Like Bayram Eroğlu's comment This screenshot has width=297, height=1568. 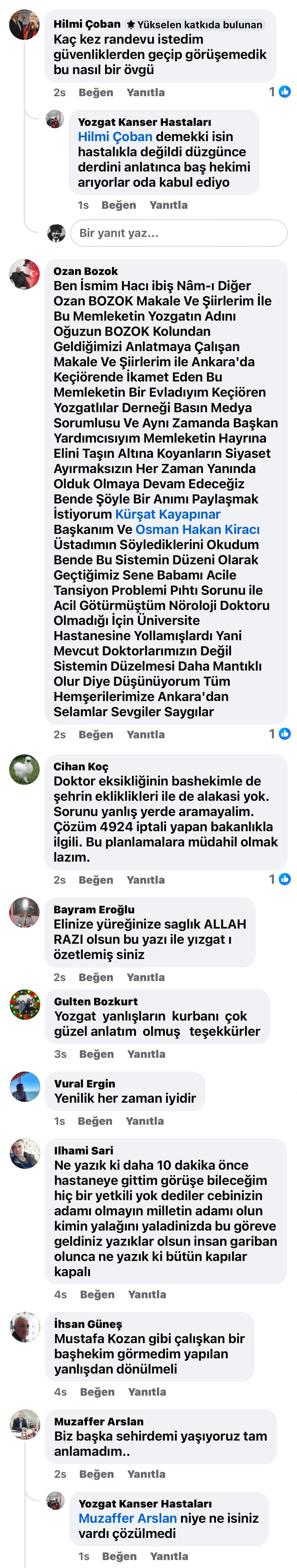coord(96,978)
